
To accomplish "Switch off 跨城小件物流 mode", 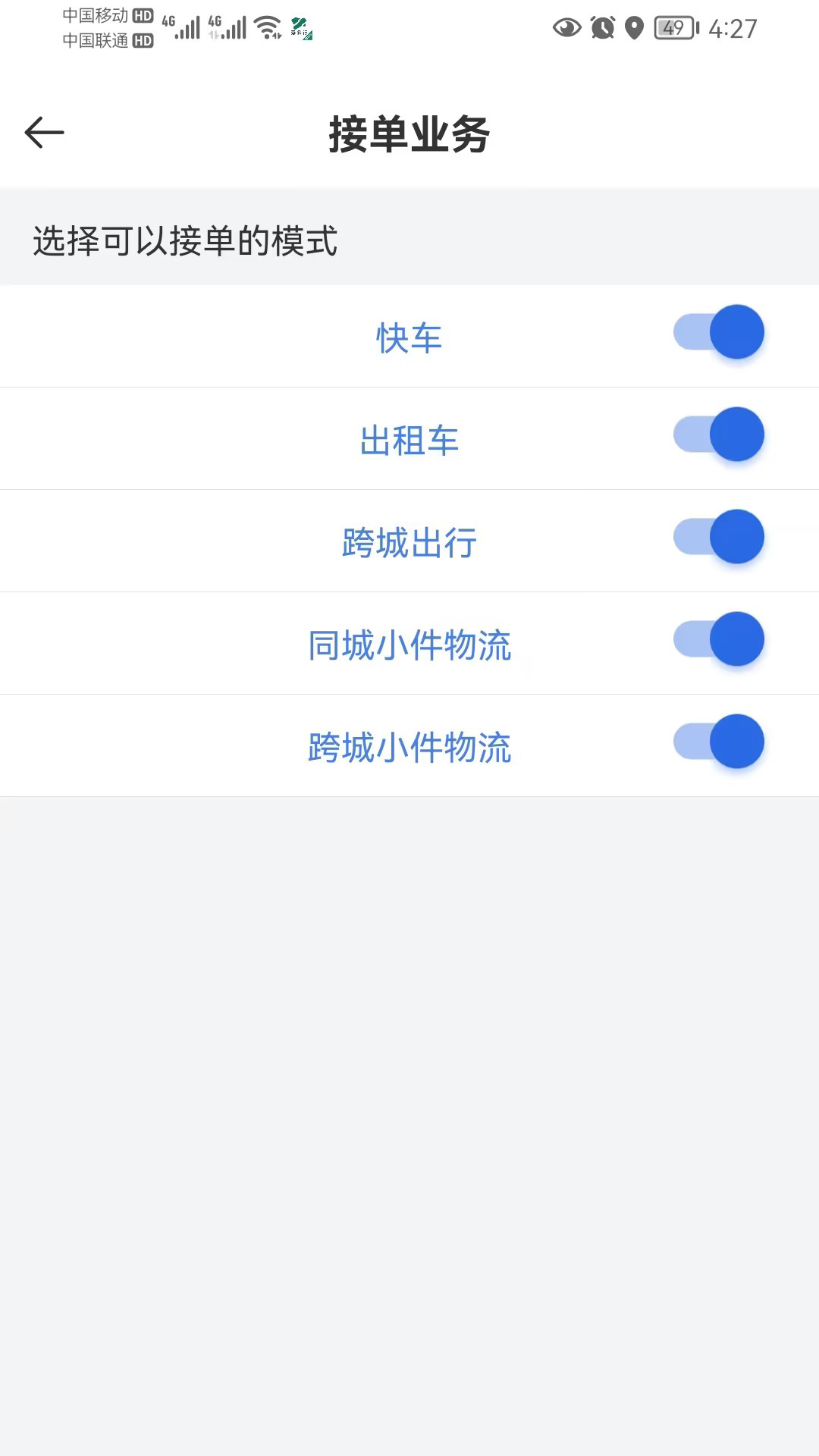I will tap(717, 742).
